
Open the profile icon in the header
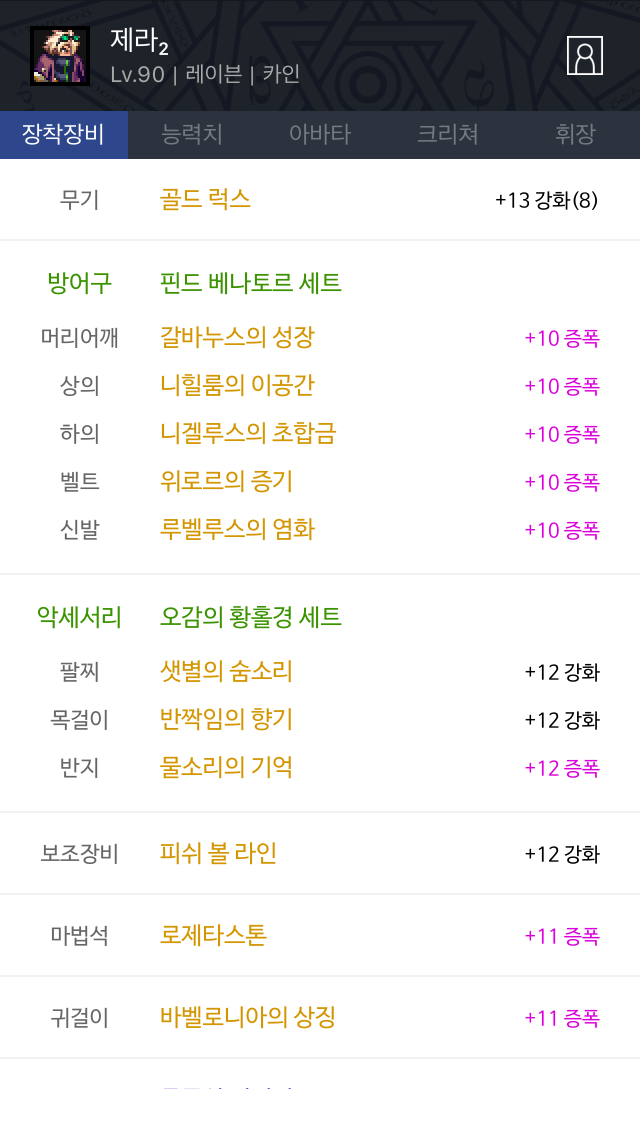point(585,55)
